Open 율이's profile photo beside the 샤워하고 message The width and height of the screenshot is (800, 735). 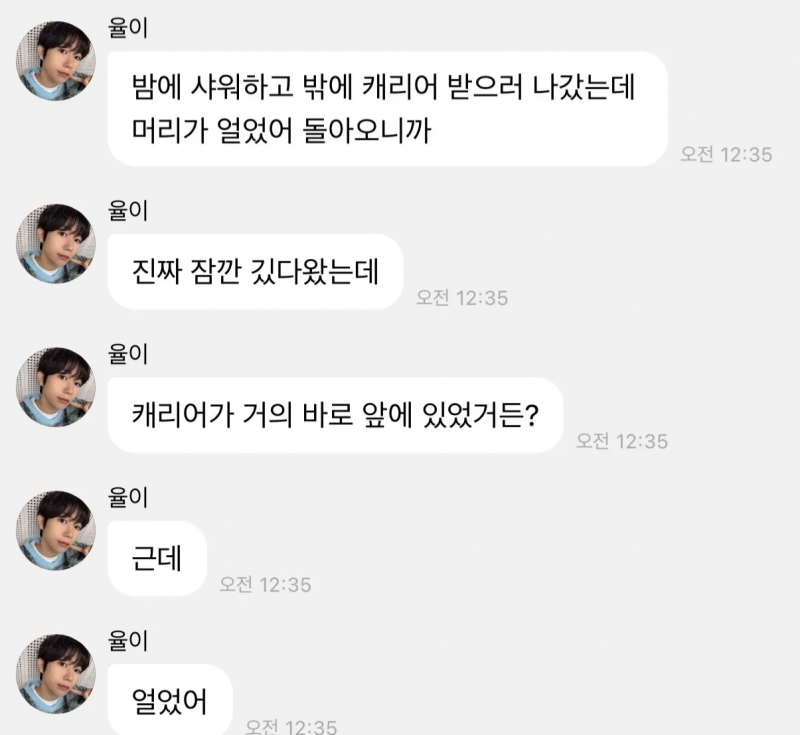(55, 61)
